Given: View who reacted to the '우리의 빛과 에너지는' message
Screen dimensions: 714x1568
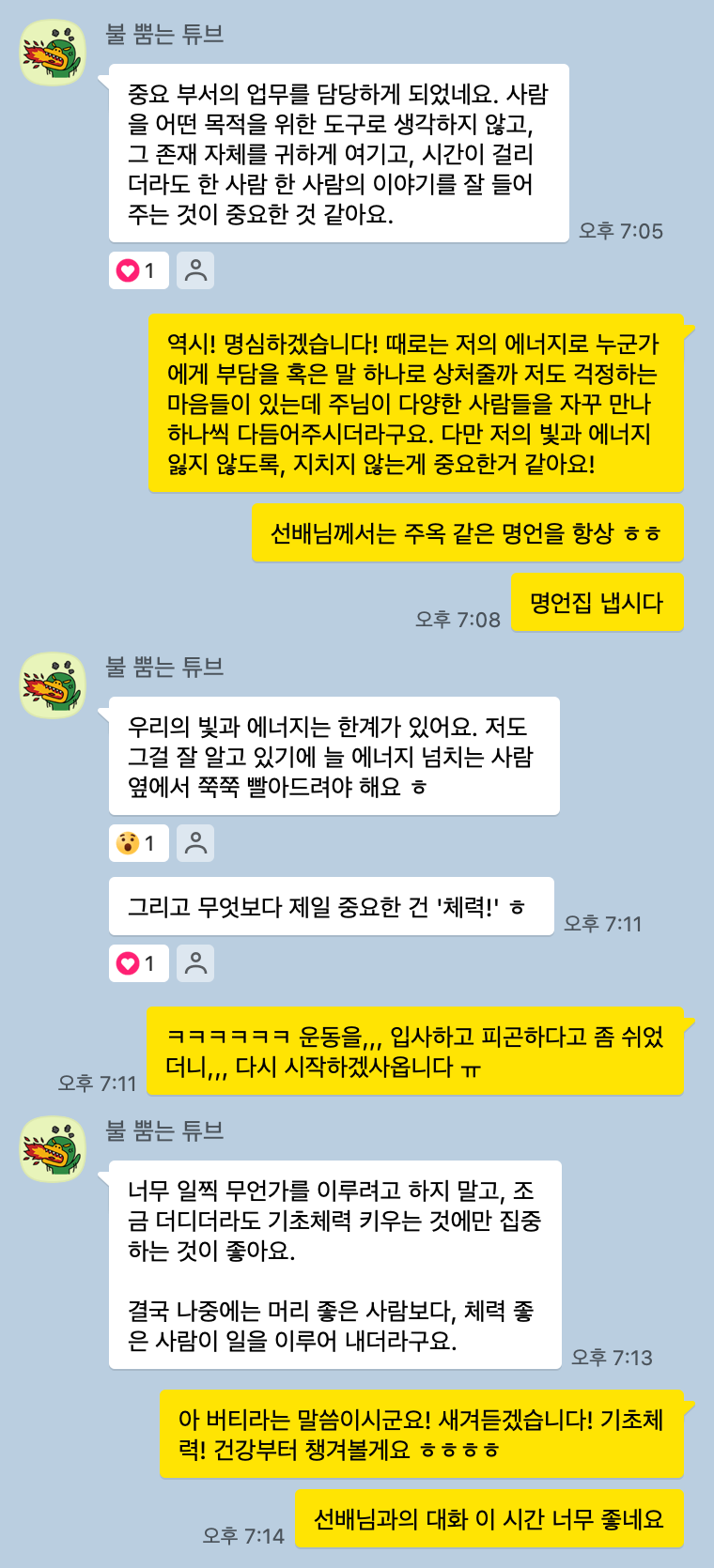Looking at the screenshot, I should [x=195, y=843].
